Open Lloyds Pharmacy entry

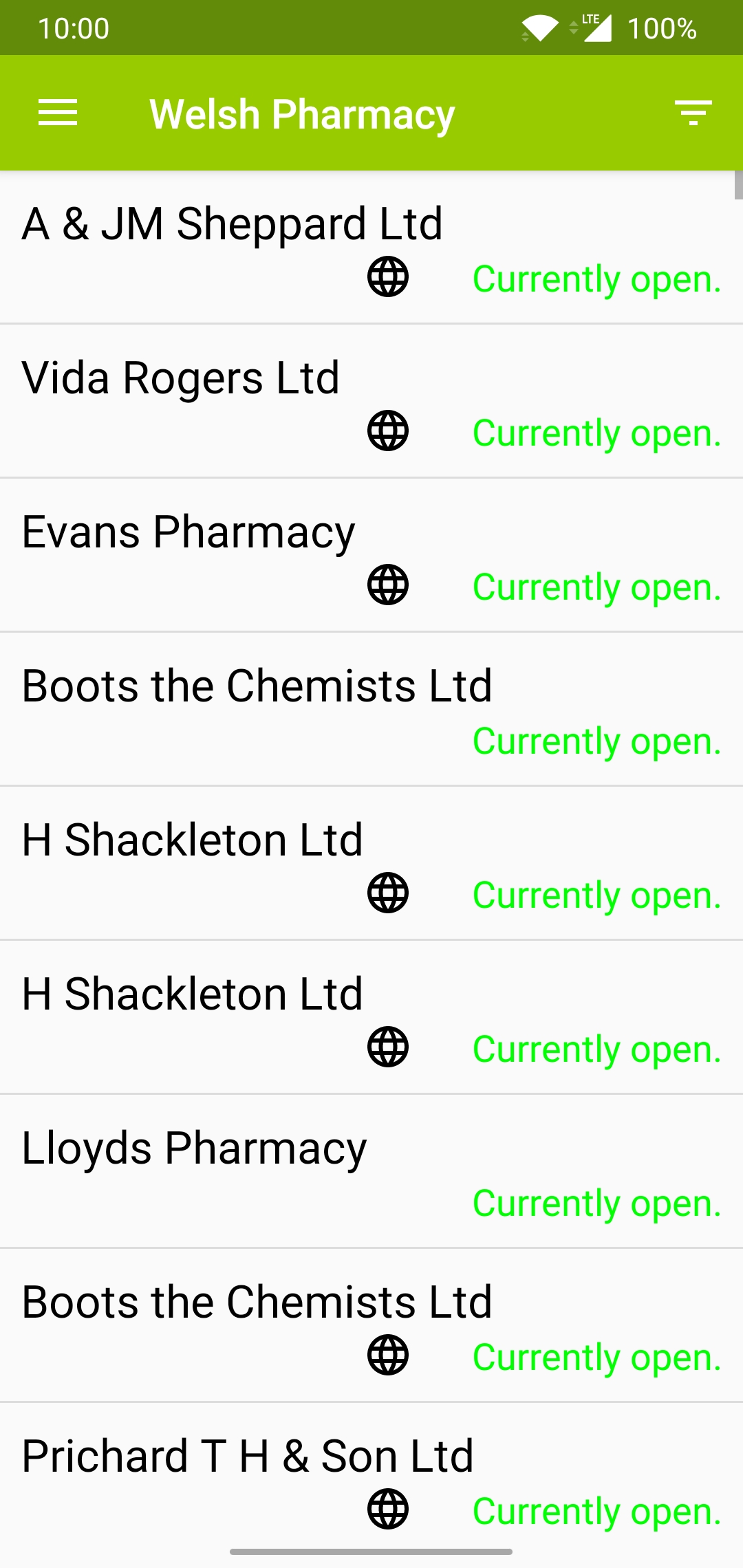coord(195,1148)
